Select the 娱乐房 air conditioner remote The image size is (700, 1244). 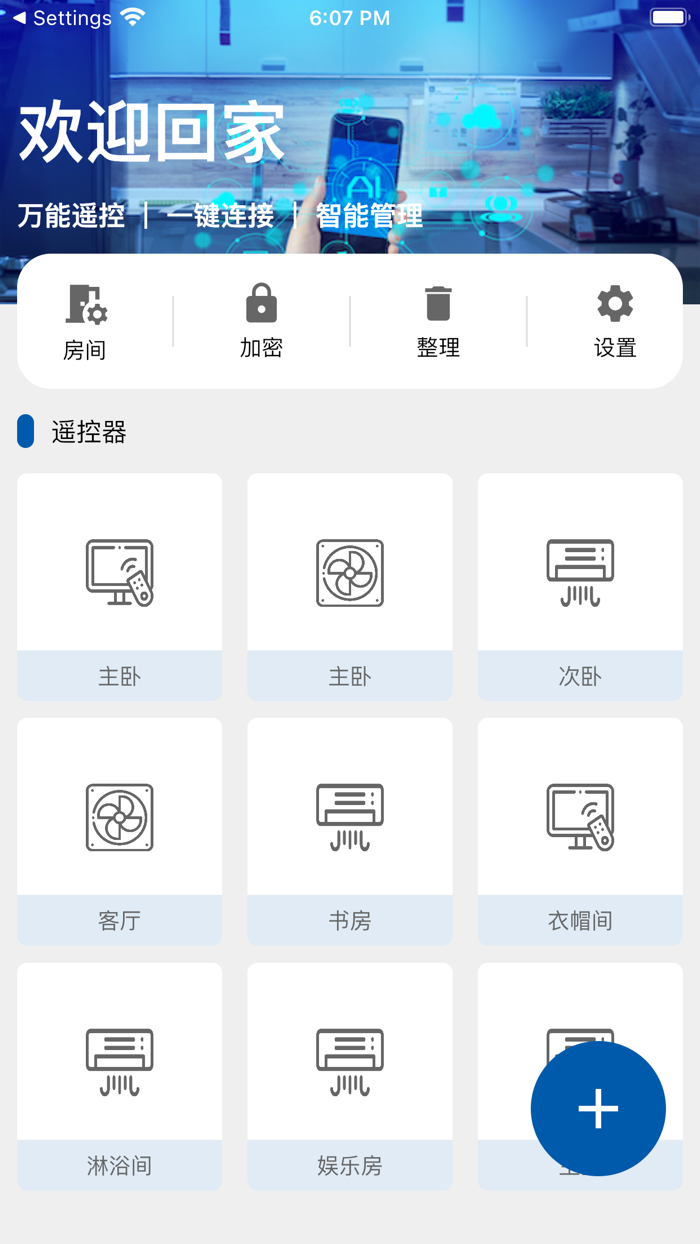(350, 1075)
